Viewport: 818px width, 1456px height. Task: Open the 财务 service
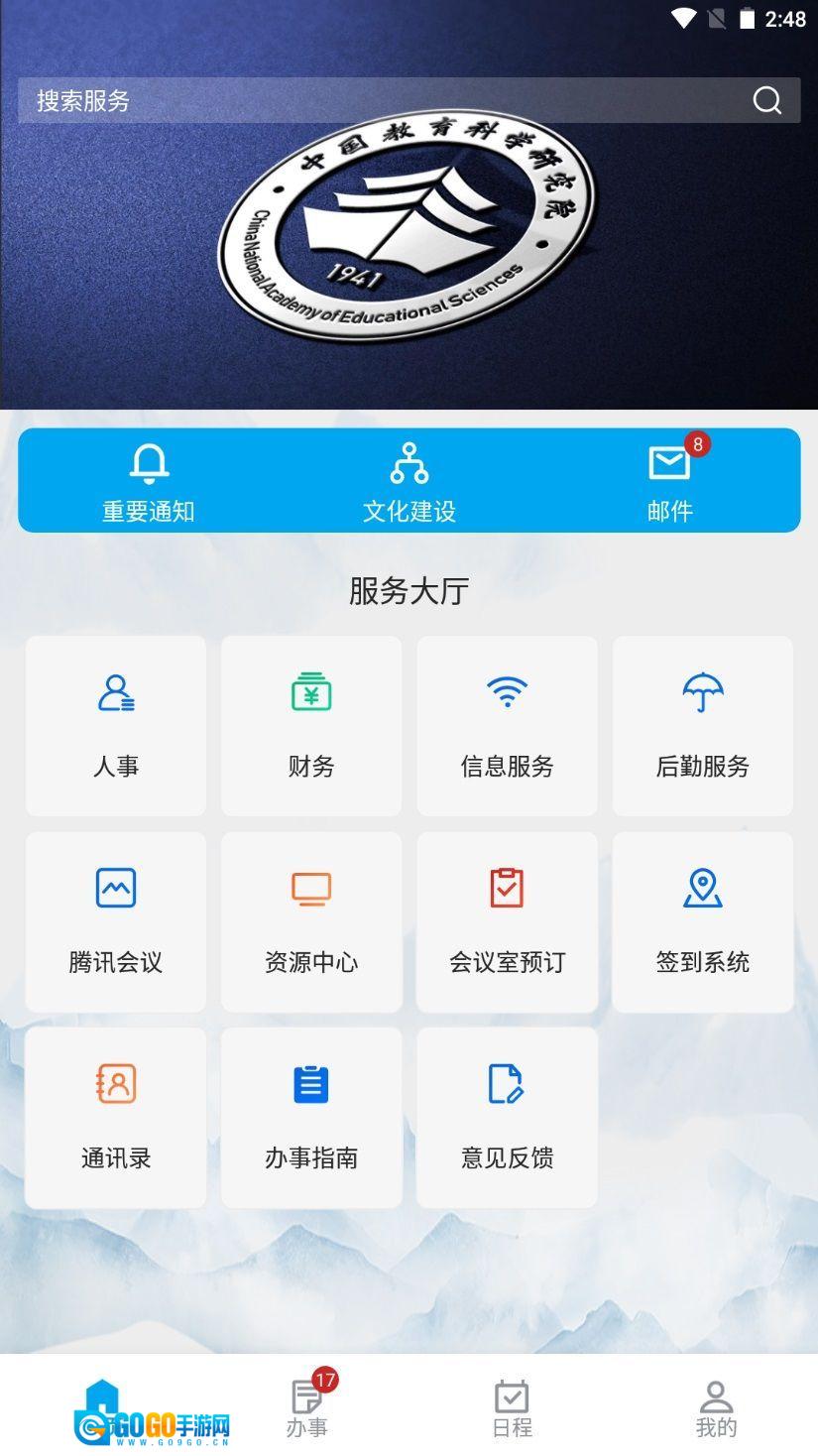tap(311, 726)
